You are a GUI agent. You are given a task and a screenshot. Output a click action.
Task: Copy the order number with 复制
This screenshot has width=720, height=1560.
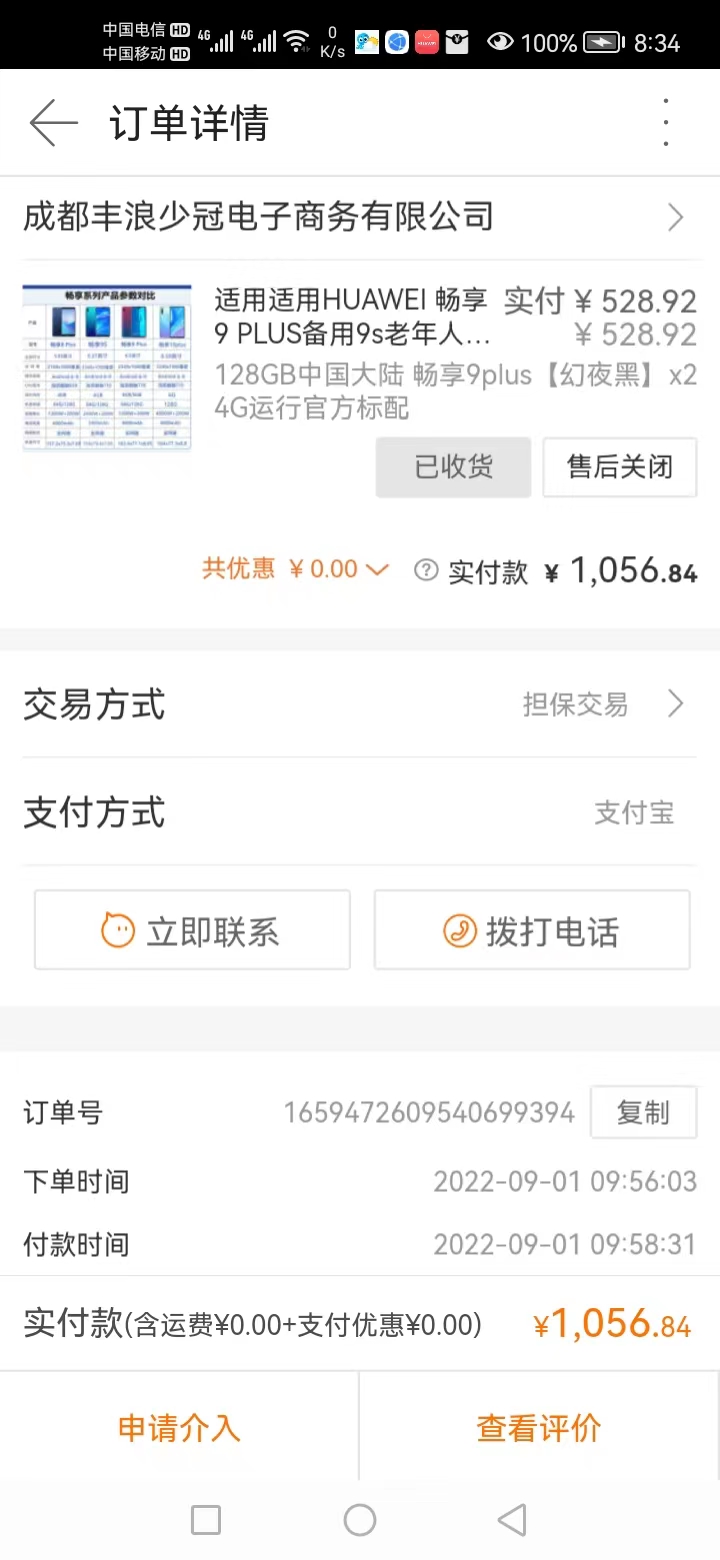tap(643, 1112)
